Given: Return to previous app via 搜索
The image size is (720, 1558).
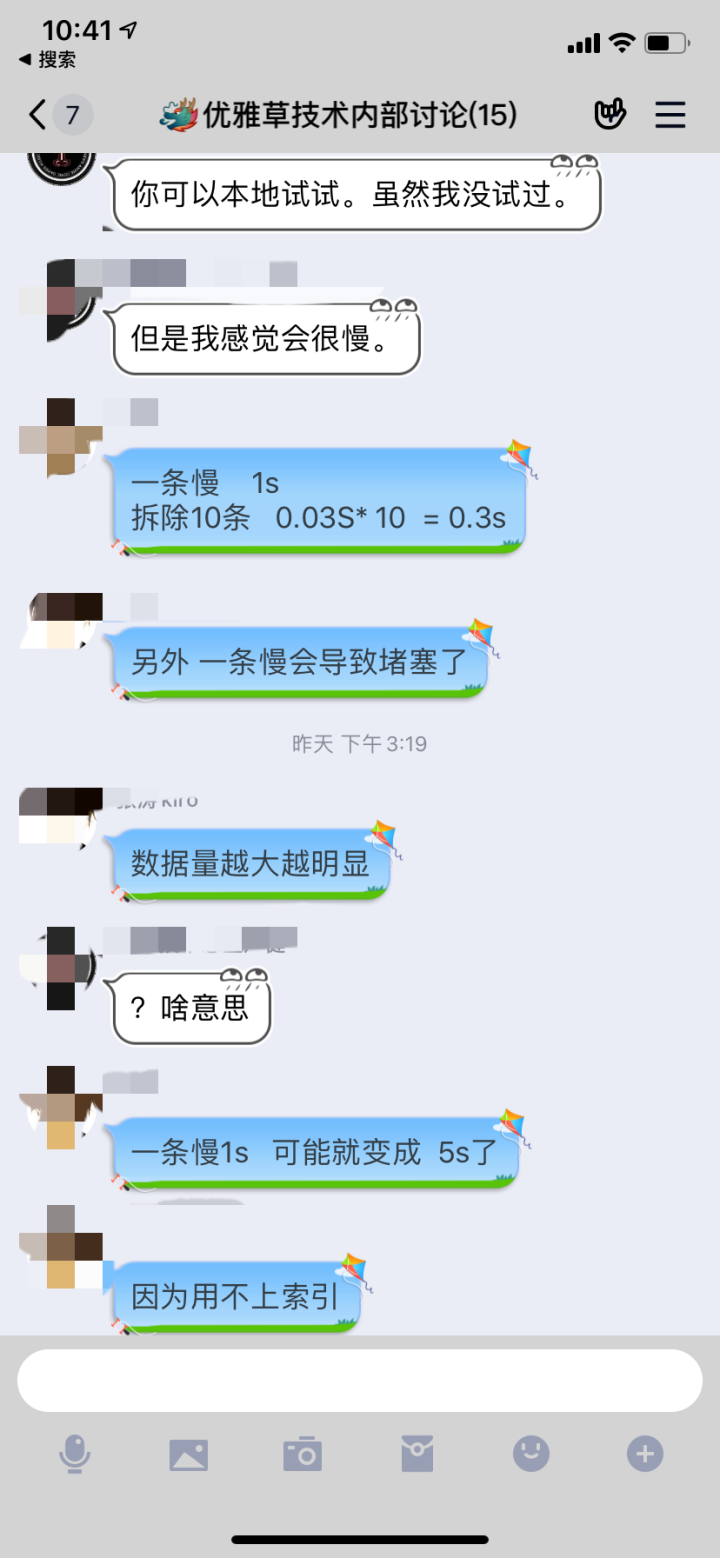Looking at the screenshot, I should (x=48, y=60).
